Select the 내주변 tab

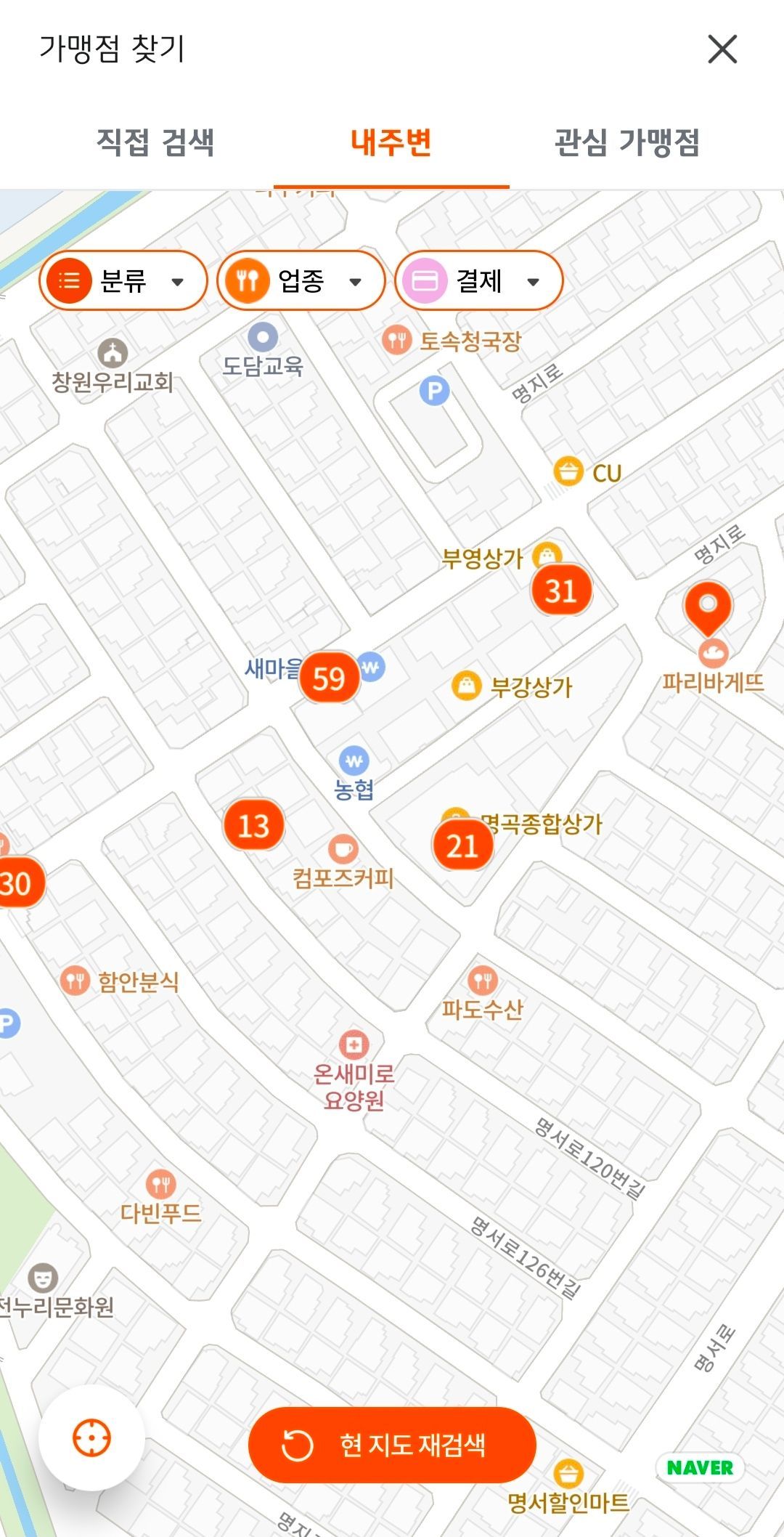[x=391, y=142]
